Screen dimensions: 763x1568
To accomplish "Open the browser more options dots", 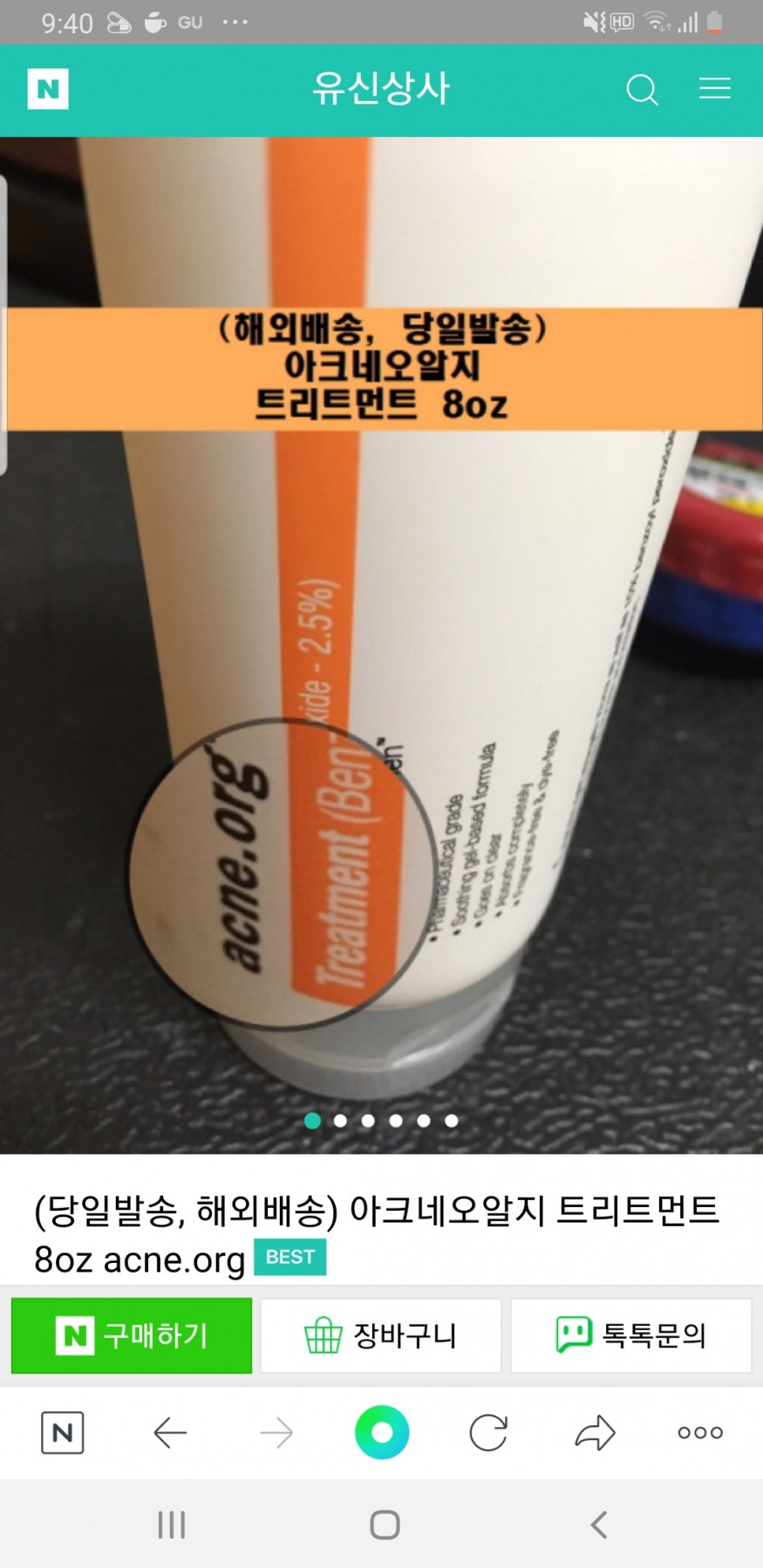I will click(x=700, y=1432).
